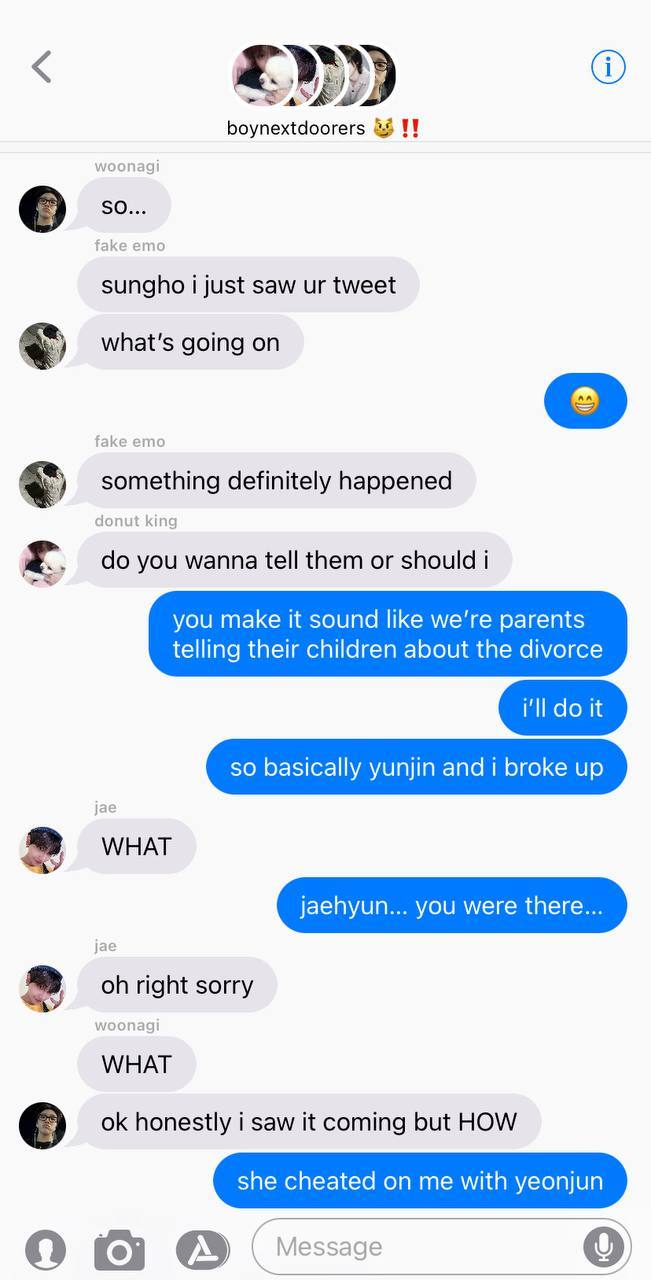Open the boynextdoorers group avatars
This screenshot has height=1280, width=651.
(314, 77)
